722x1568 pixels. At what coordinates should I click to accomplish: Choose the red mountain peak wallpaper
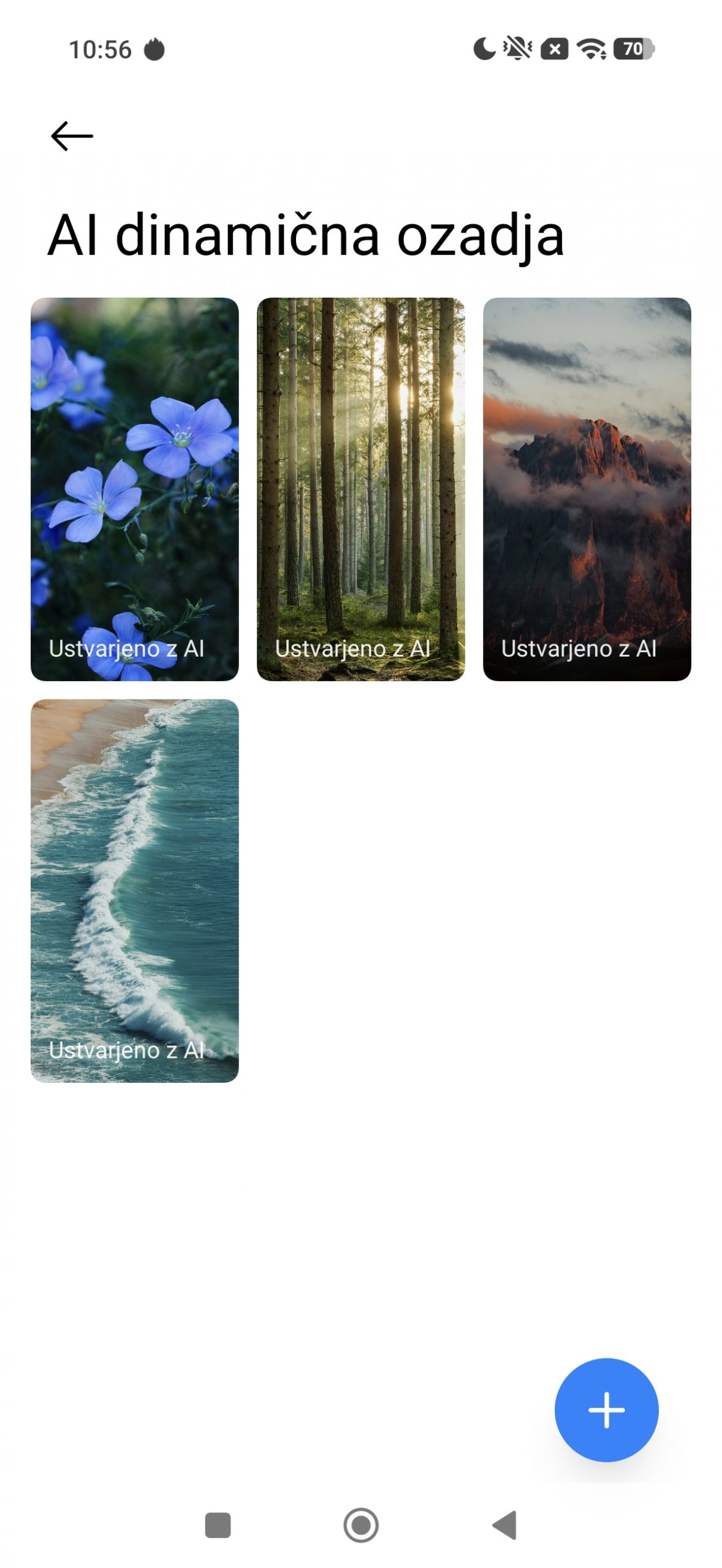(587, 488)
